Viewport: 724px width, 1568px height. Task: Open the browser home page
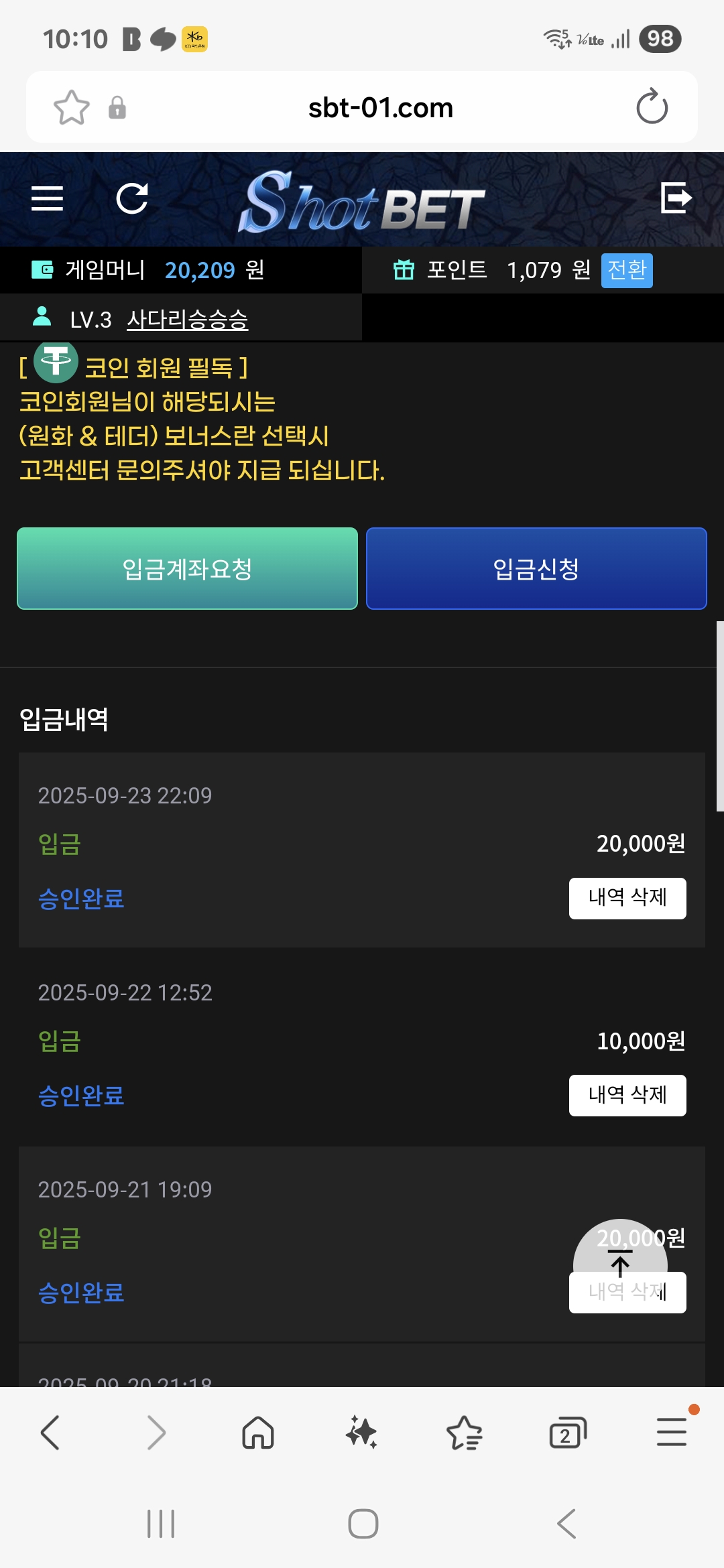coord(258,1433)
